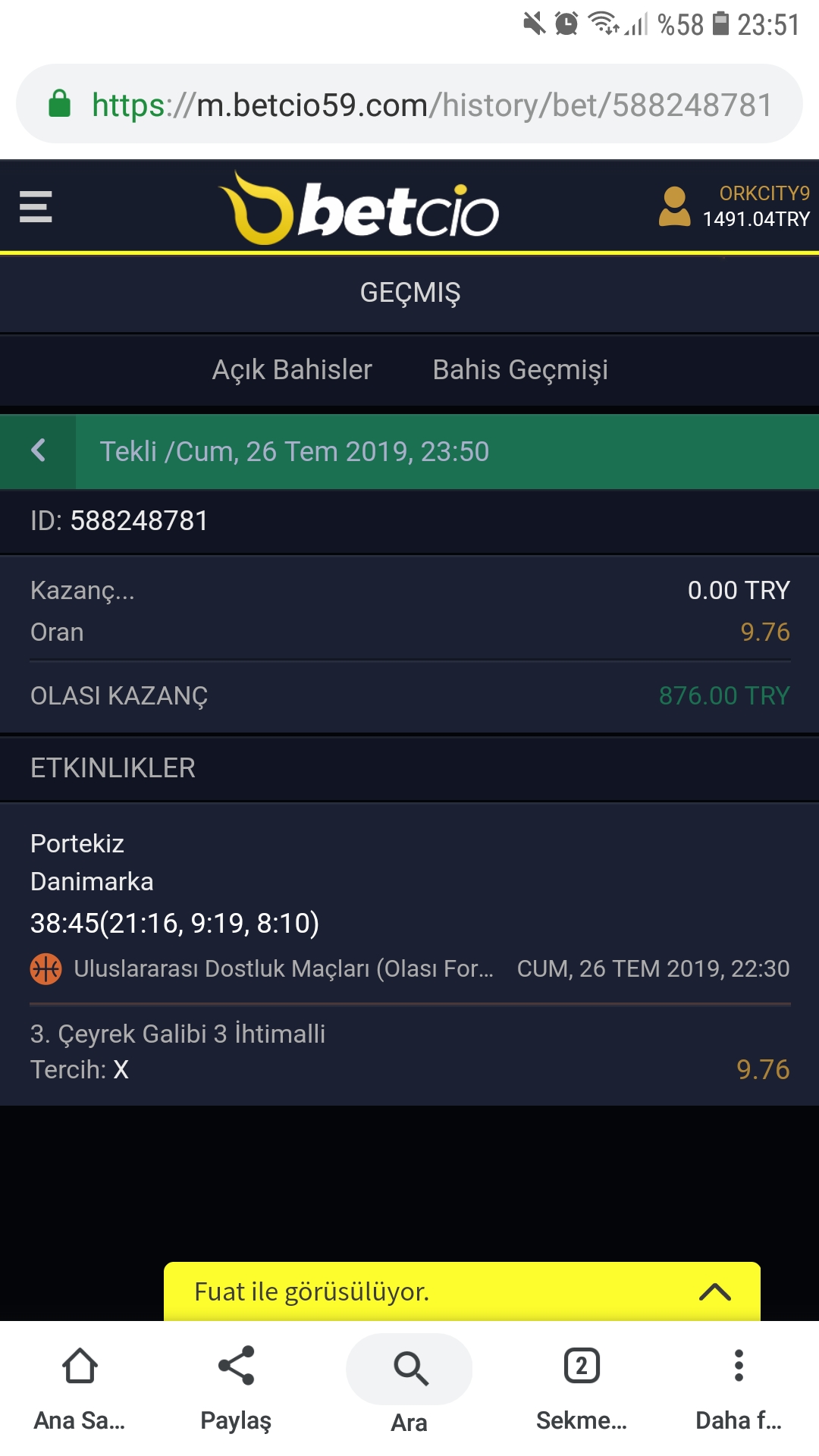Go to the betcio logo homepage
The height and width of the screenshot is (1456, 819).
tap(359, 208)
